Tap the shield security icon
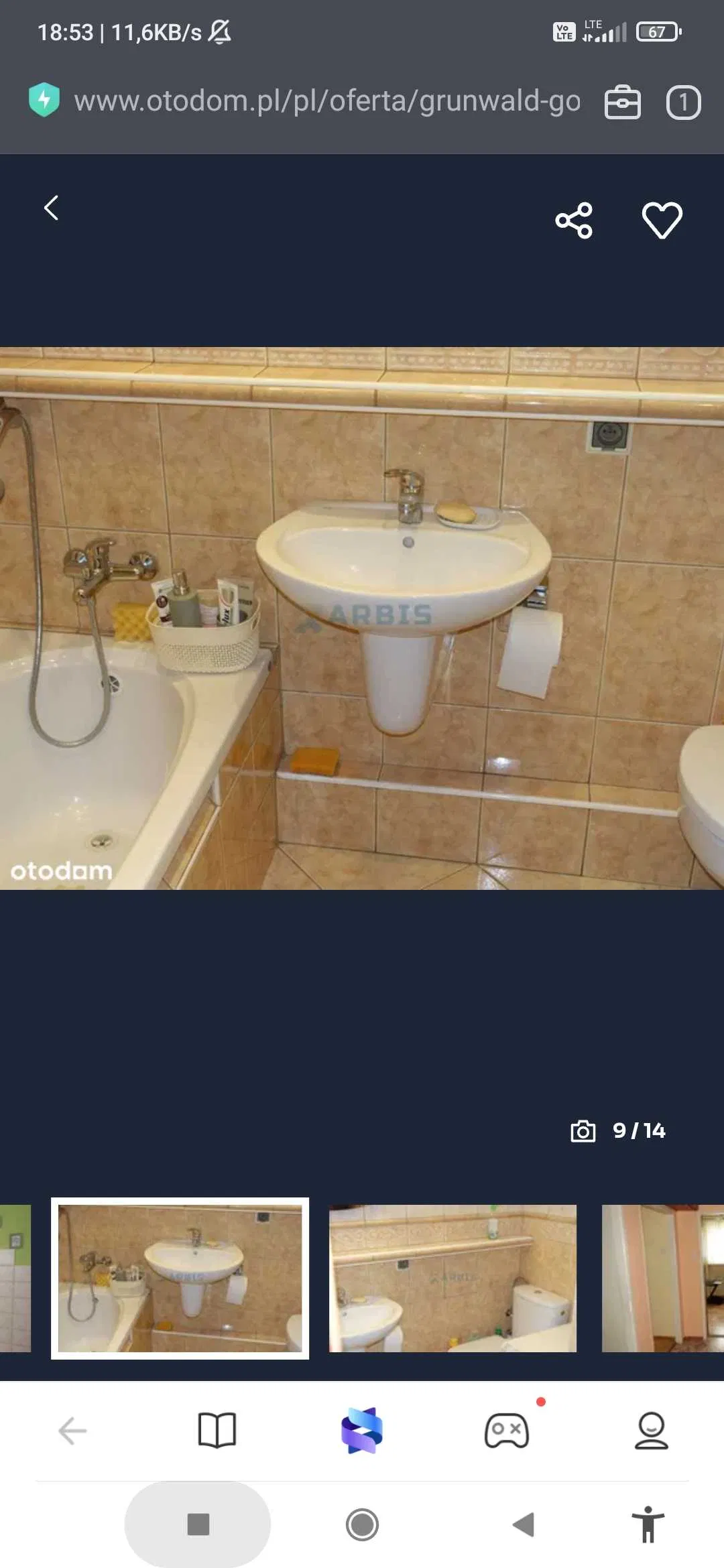Viewport: 724px width, 1568px height. [x=44, y=101]
